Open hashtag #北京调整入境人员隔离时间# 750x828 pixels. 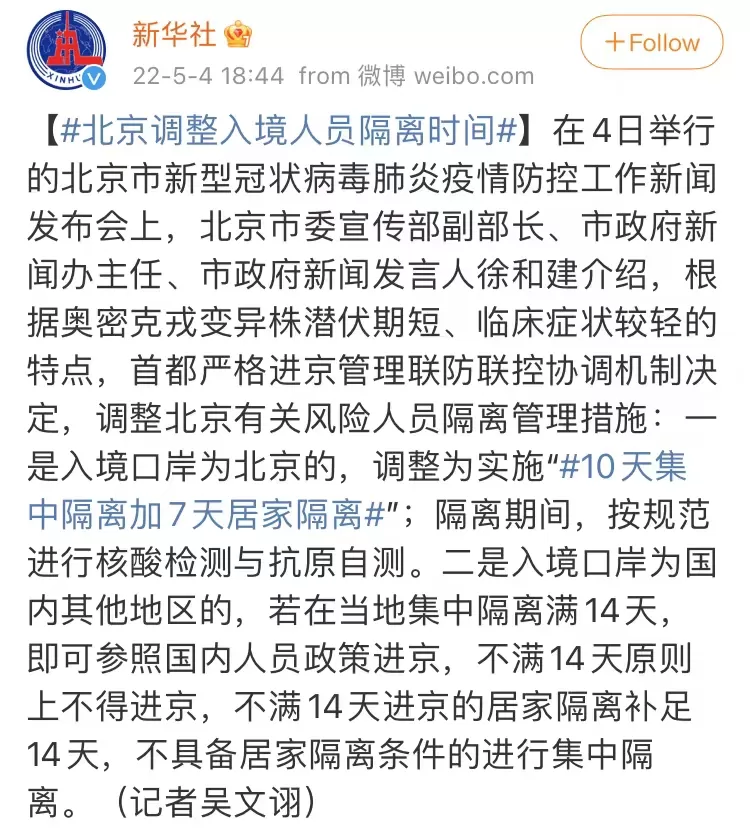click(x=288, y=130)
